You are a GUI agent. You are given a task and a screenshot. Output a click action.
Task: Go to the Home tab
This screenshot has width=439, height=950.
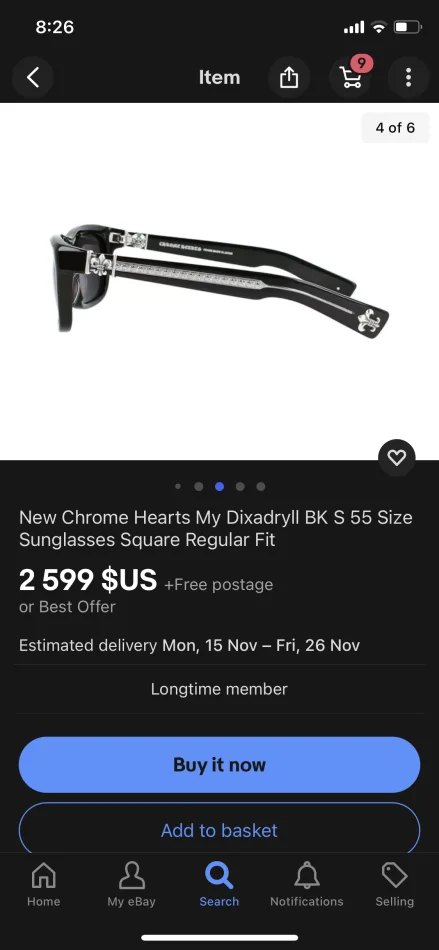coord(44,885)
